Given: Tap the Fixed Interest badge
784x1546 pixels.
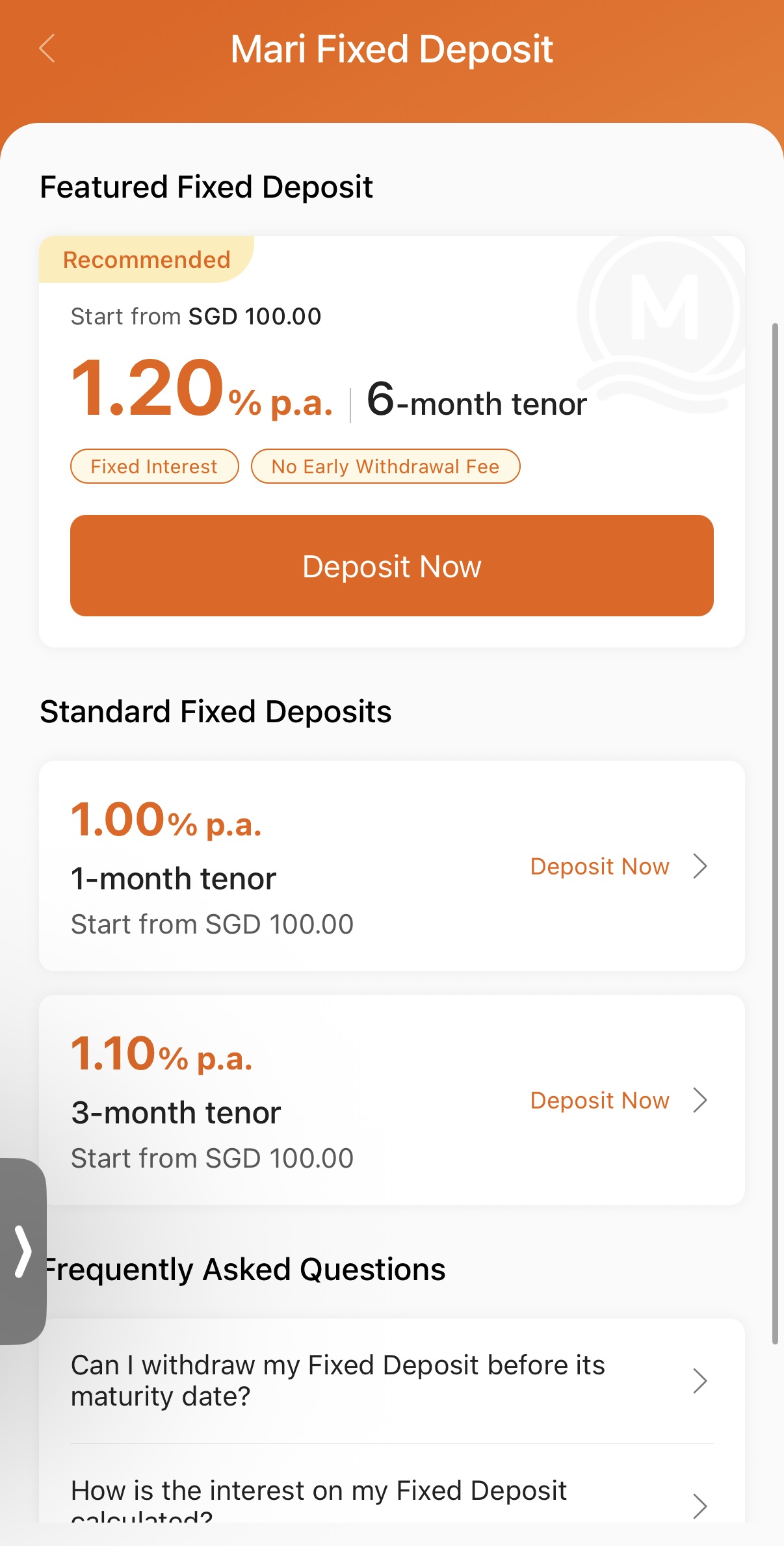Looking at the screenshot, I should (153, 466).
